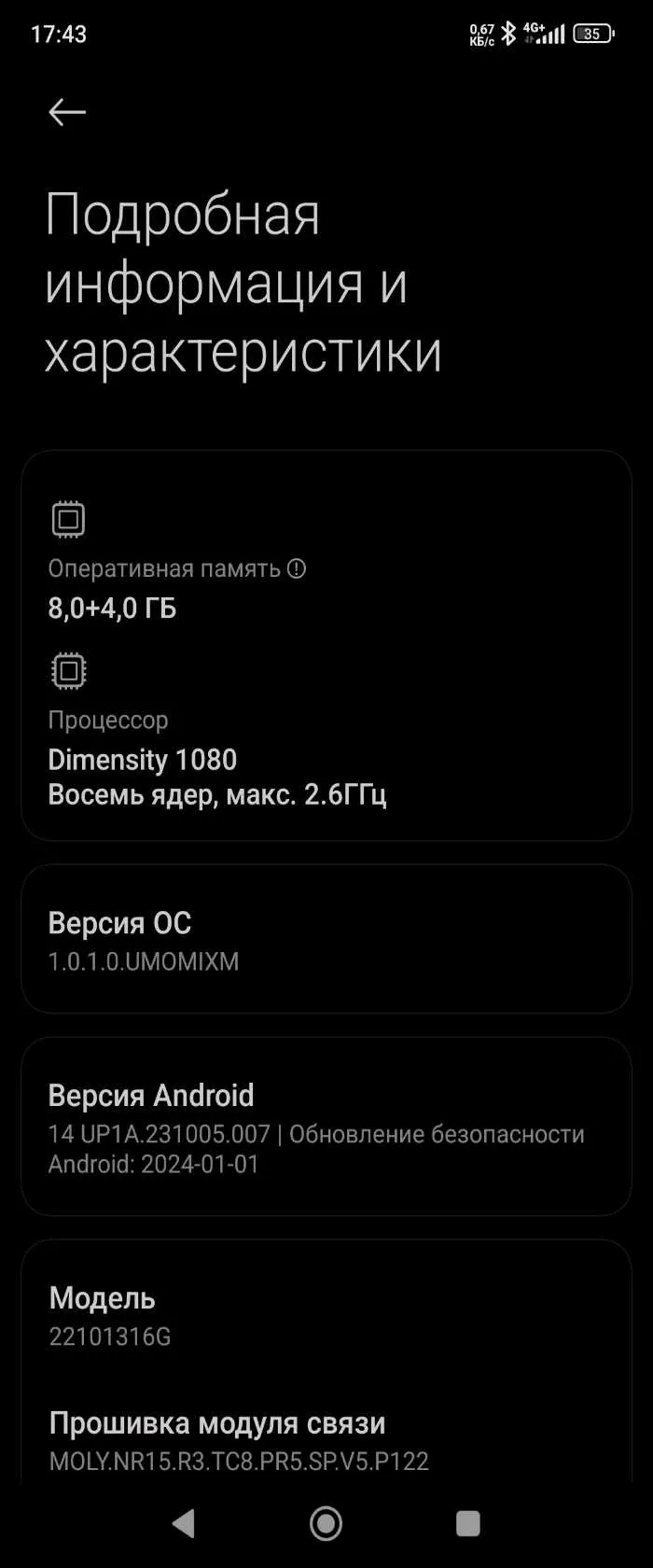Go back using the top arrow
Image resolution: width=653 pixels, height=1568 pixels.
[67, 113]
